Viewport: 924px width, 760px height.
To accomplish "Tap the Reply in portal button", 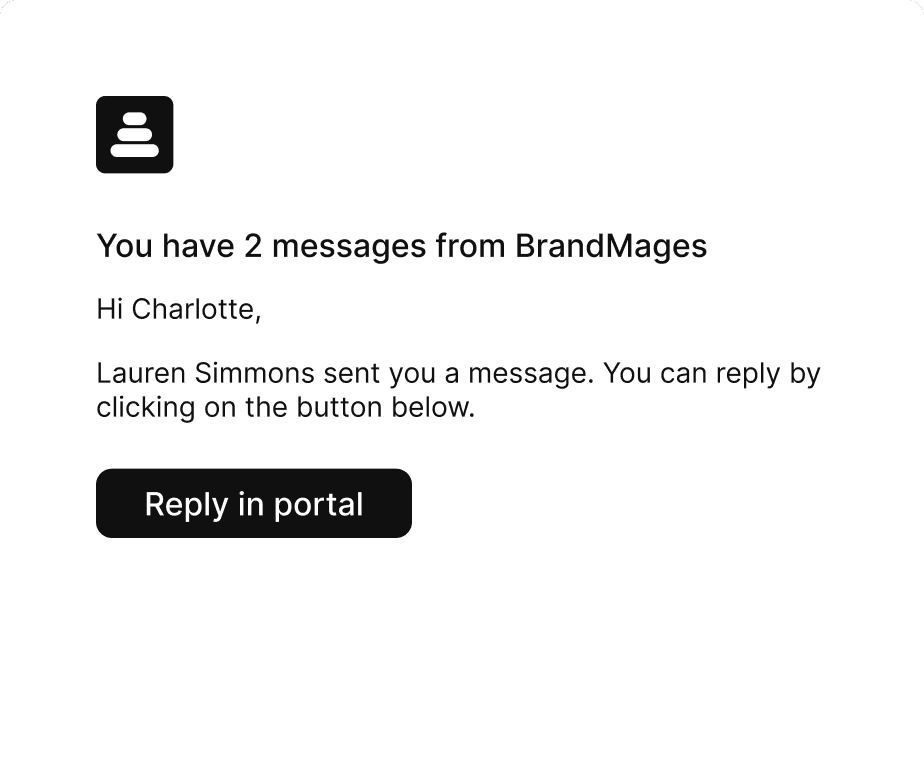I will [x=253, y=503].
